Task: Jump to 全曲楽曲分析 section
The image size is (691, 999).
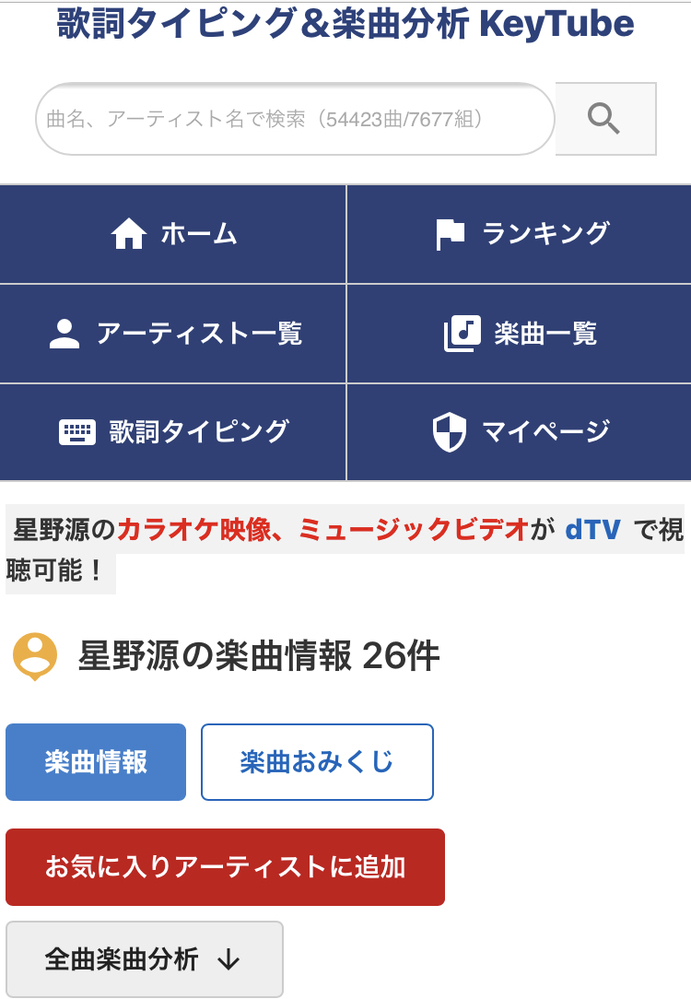Action: tap(144, 959)
